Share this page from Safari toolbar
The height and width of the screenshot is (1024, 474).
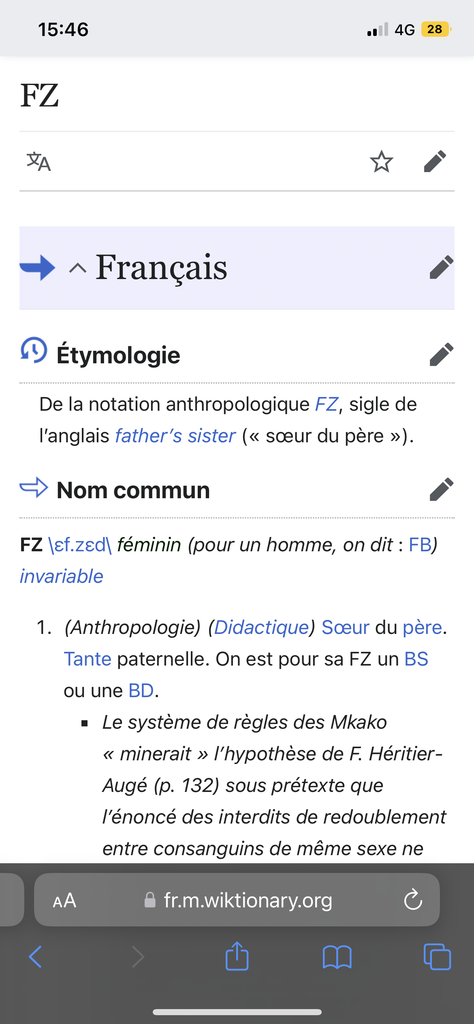tap(237, 958)
